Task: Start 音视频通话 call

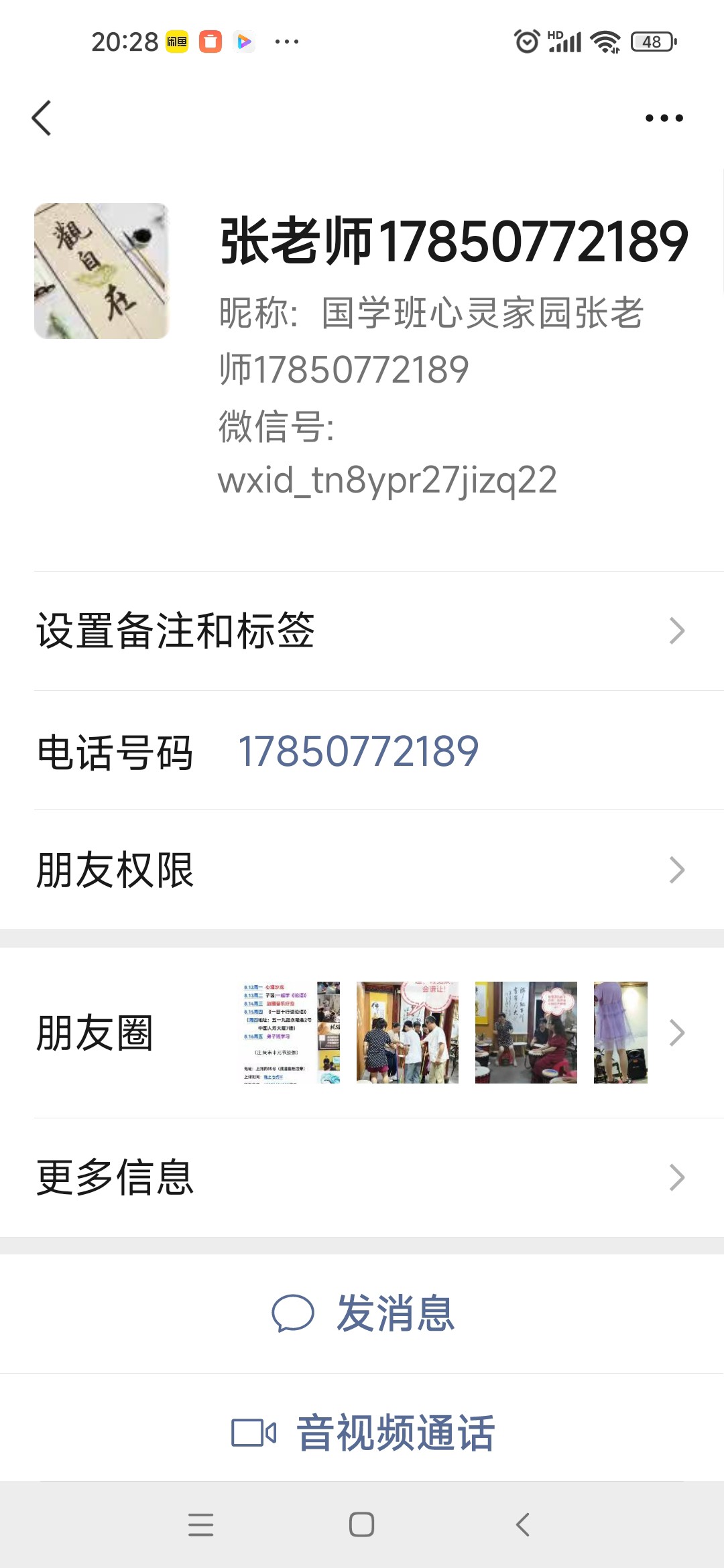Action: point(362,1433)
